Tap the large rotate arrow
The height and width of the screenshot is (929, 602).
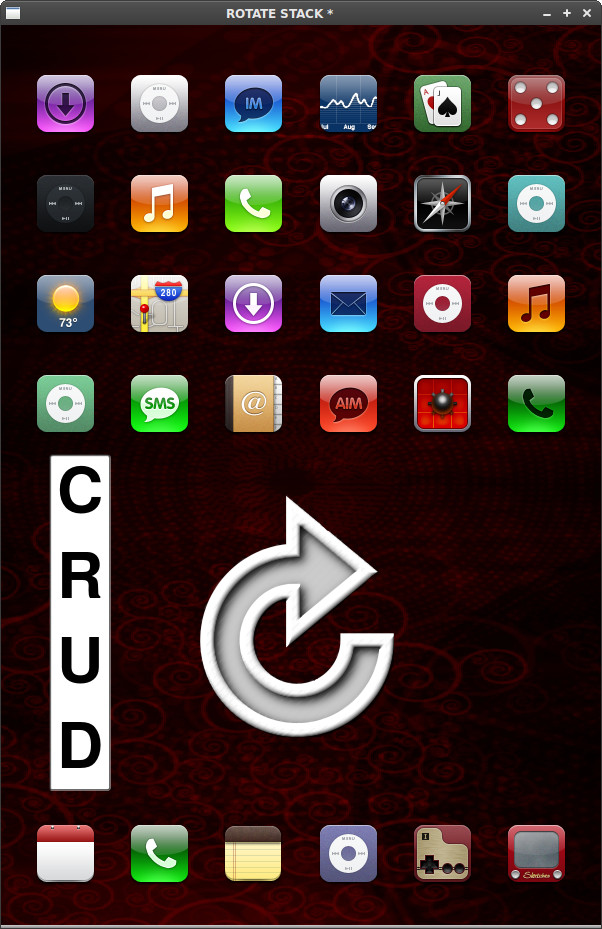pyautogui.click(x=295, y=620)
